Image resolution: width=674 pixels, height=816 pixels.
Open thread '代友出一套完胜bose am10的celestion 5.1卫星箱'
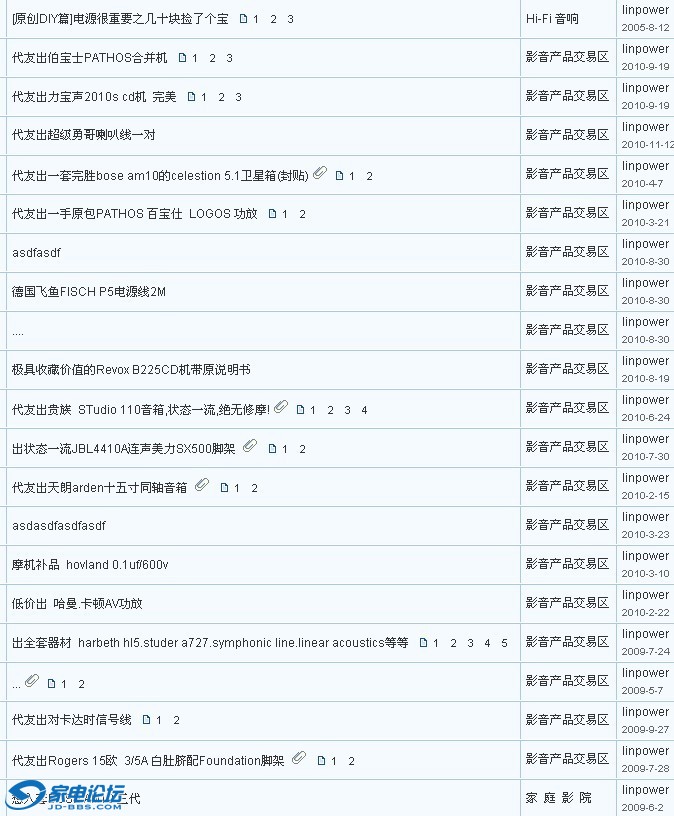point(160,176)
